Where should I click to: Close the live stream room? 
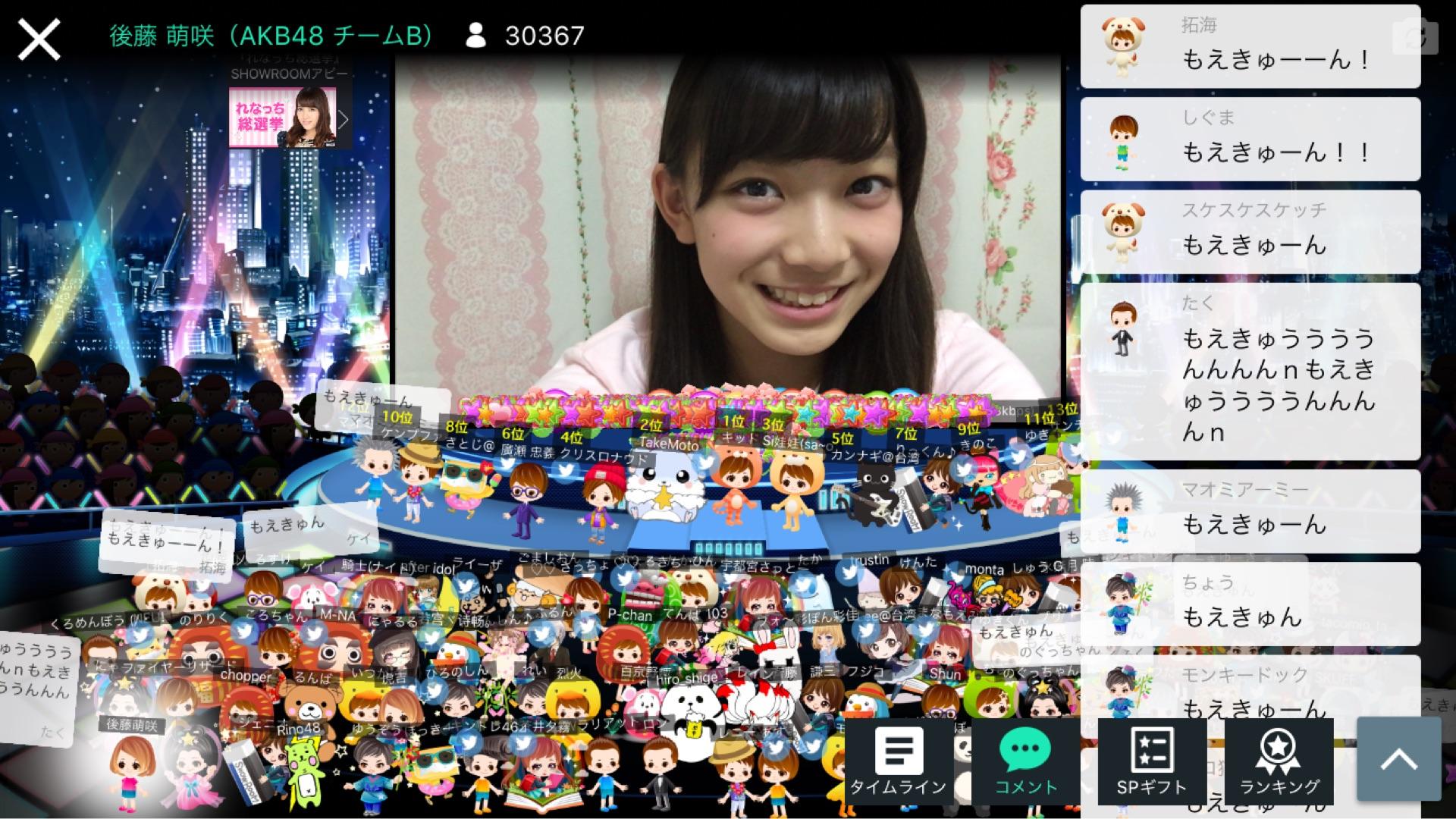(x=39, y=39)
